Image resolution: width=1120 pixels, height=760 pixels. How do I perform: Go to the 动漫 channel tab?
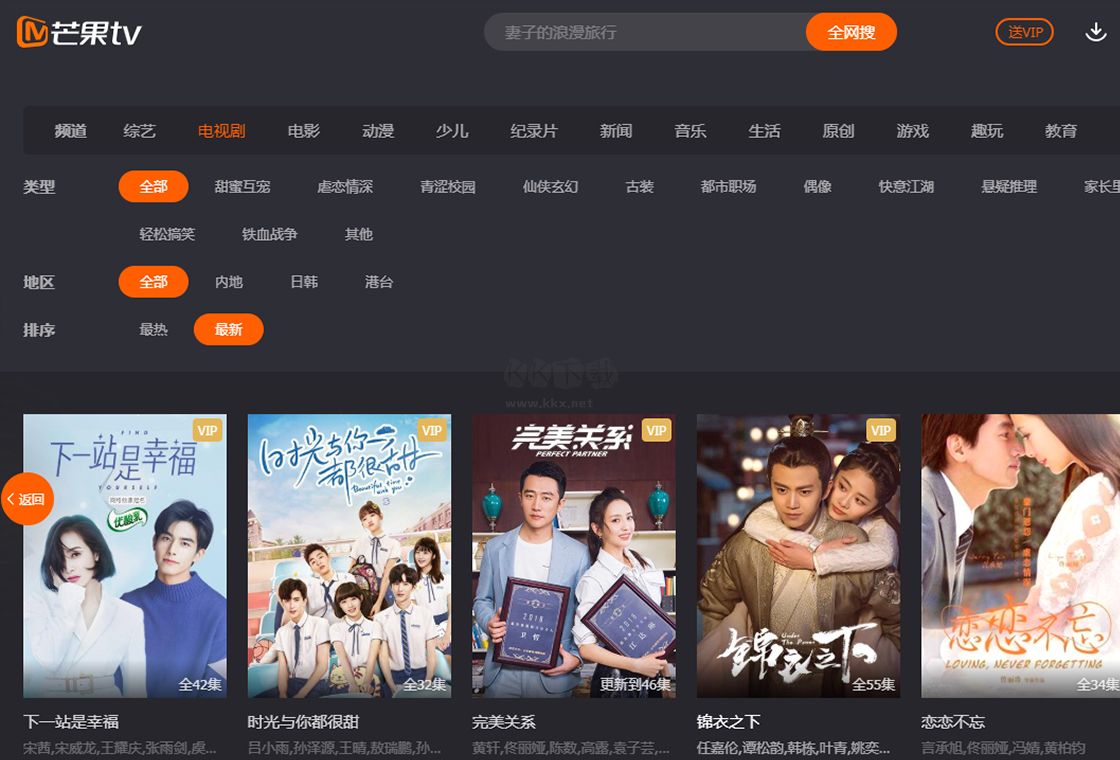pos(378,131)
